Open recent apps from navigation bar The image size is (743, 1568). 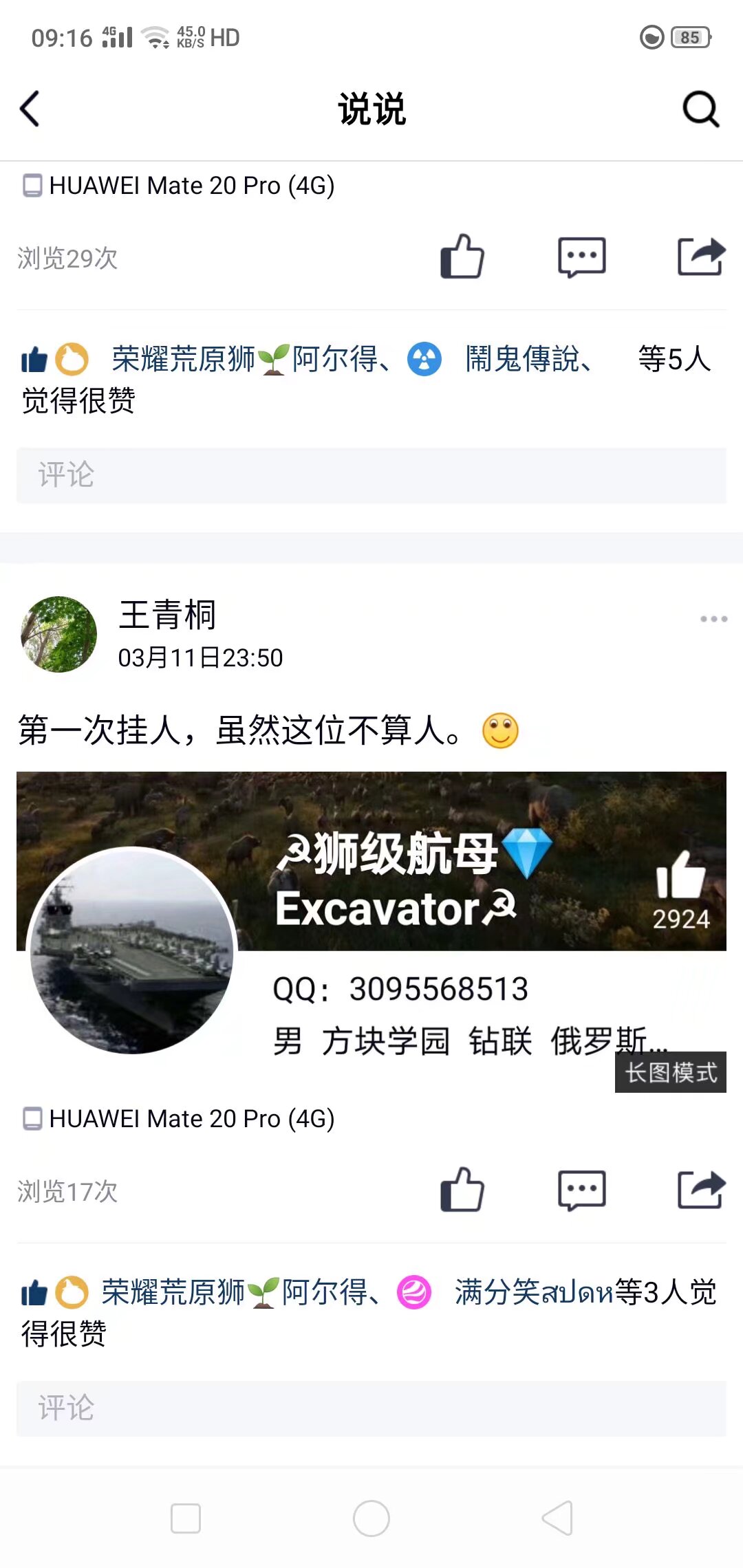(186, 1518)
